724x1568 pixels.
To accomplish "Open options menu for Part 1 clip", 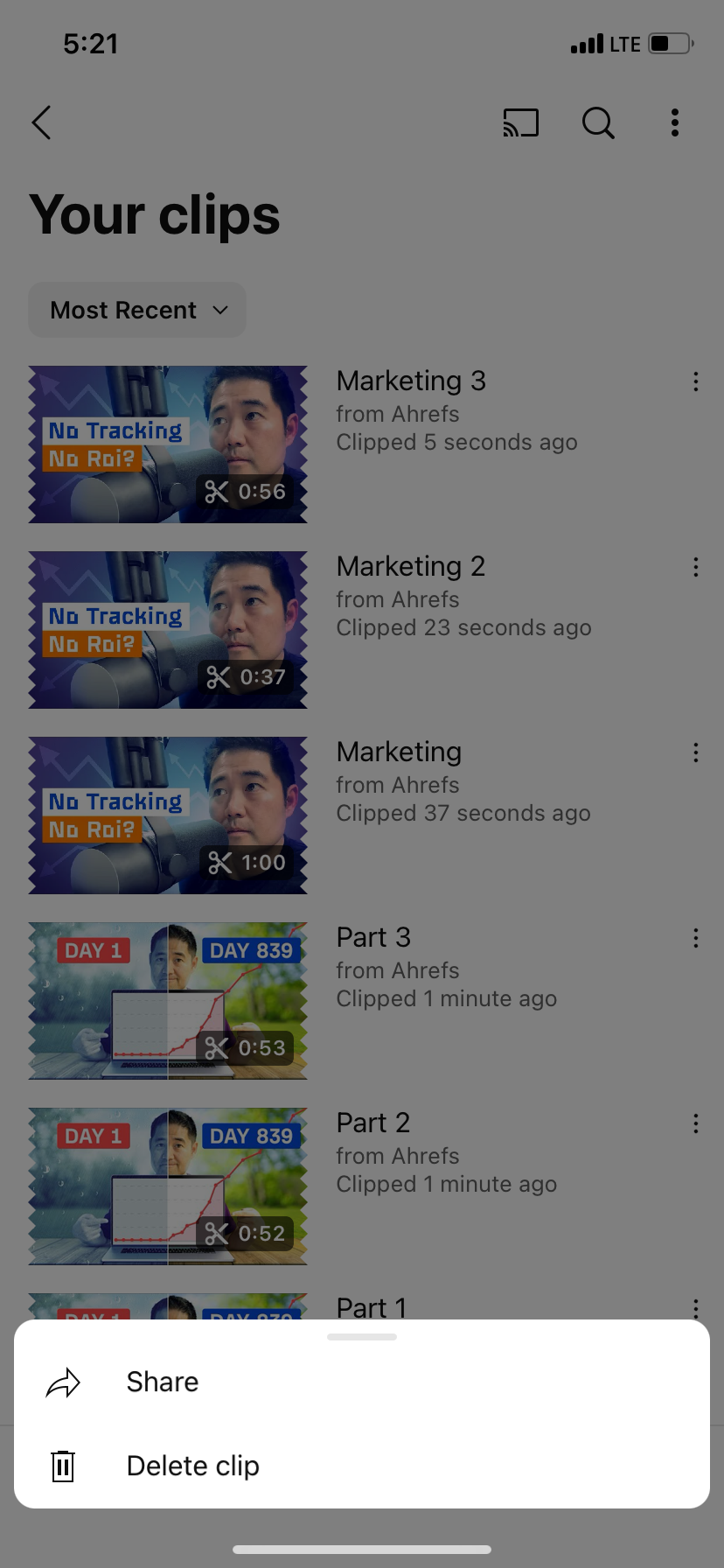I will 695,1308.
